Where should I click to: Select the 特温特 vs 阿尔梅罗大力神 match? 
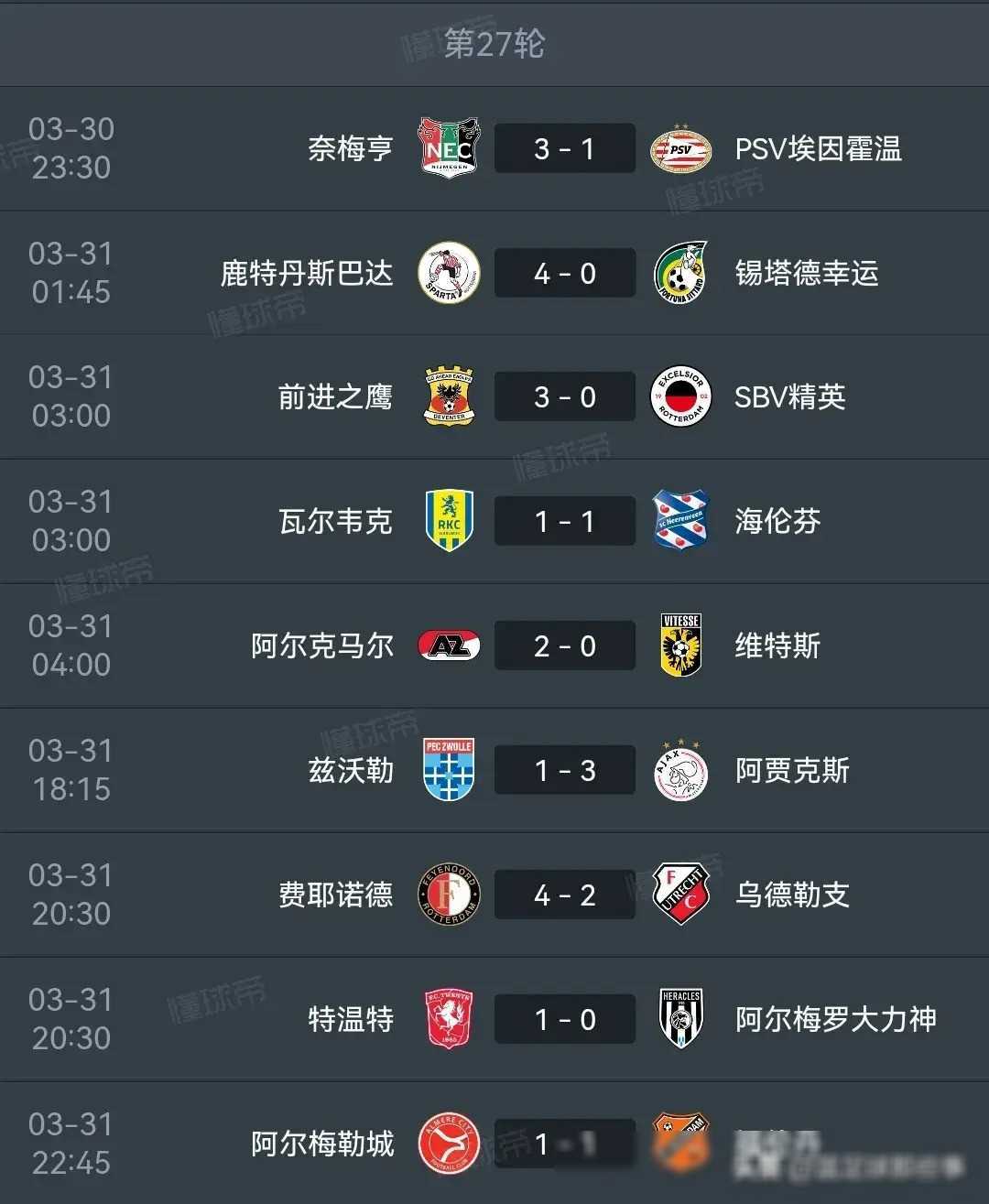click(x=564, y=1020)
